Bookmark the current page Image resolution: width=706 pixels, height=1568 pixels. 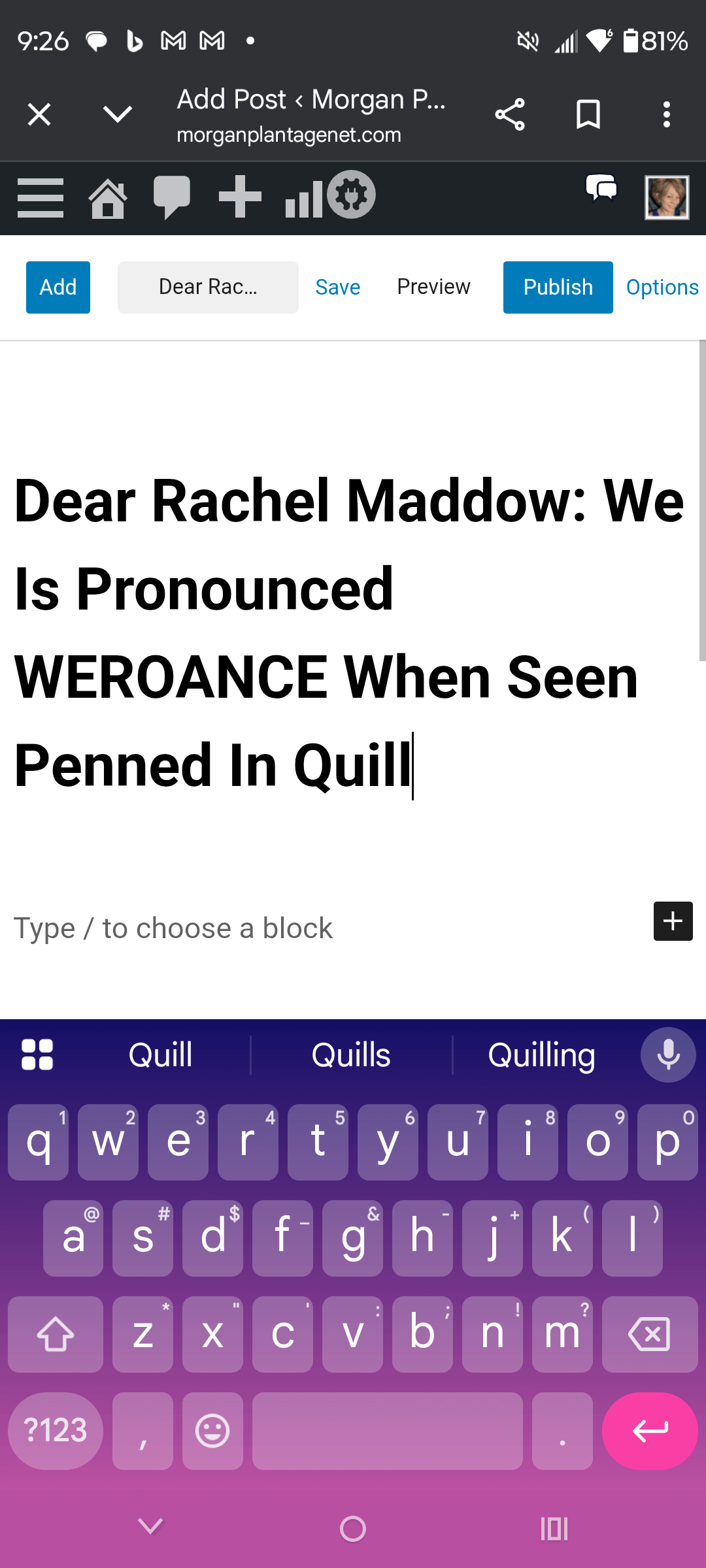588,115
